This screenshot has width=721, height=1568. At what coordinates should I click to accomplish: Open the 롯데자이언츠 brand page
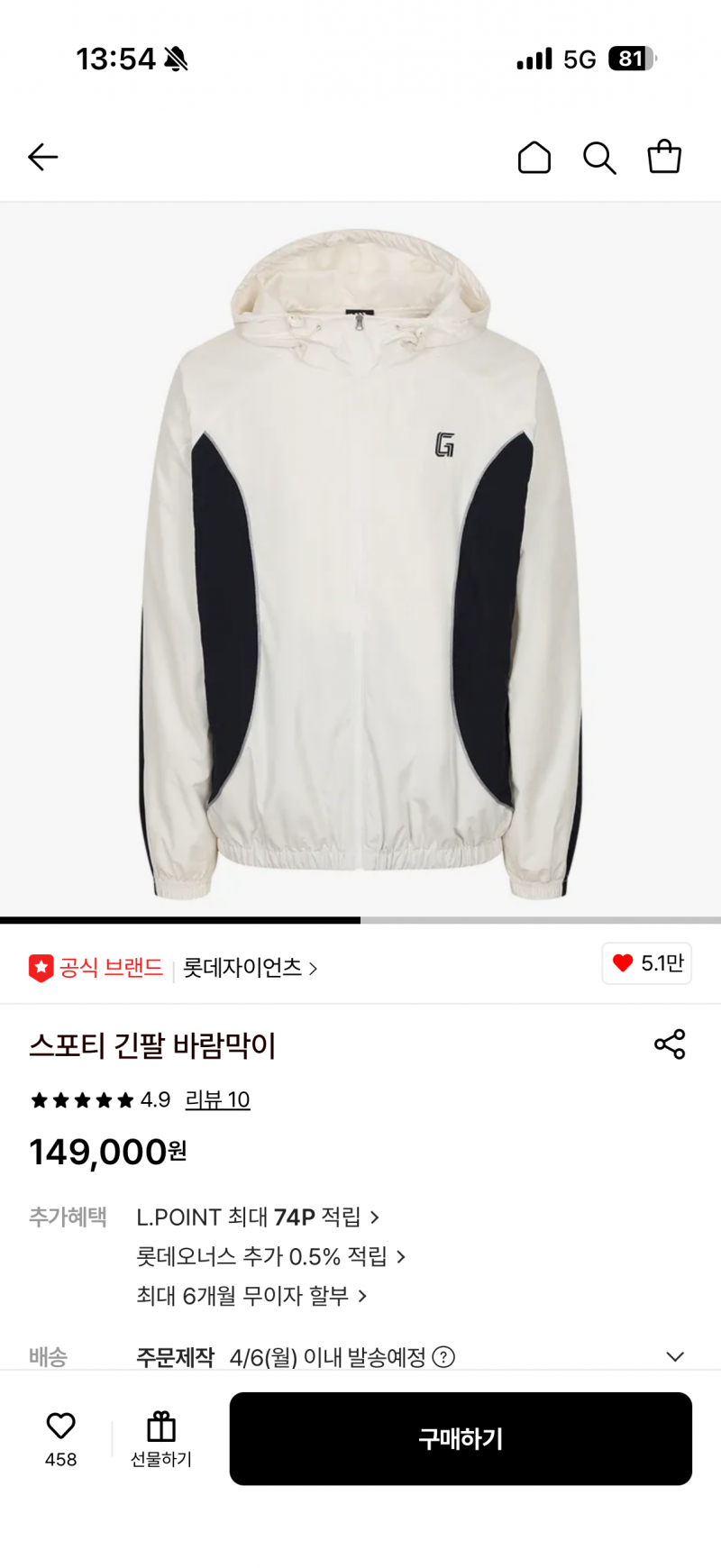coord(250,968)
